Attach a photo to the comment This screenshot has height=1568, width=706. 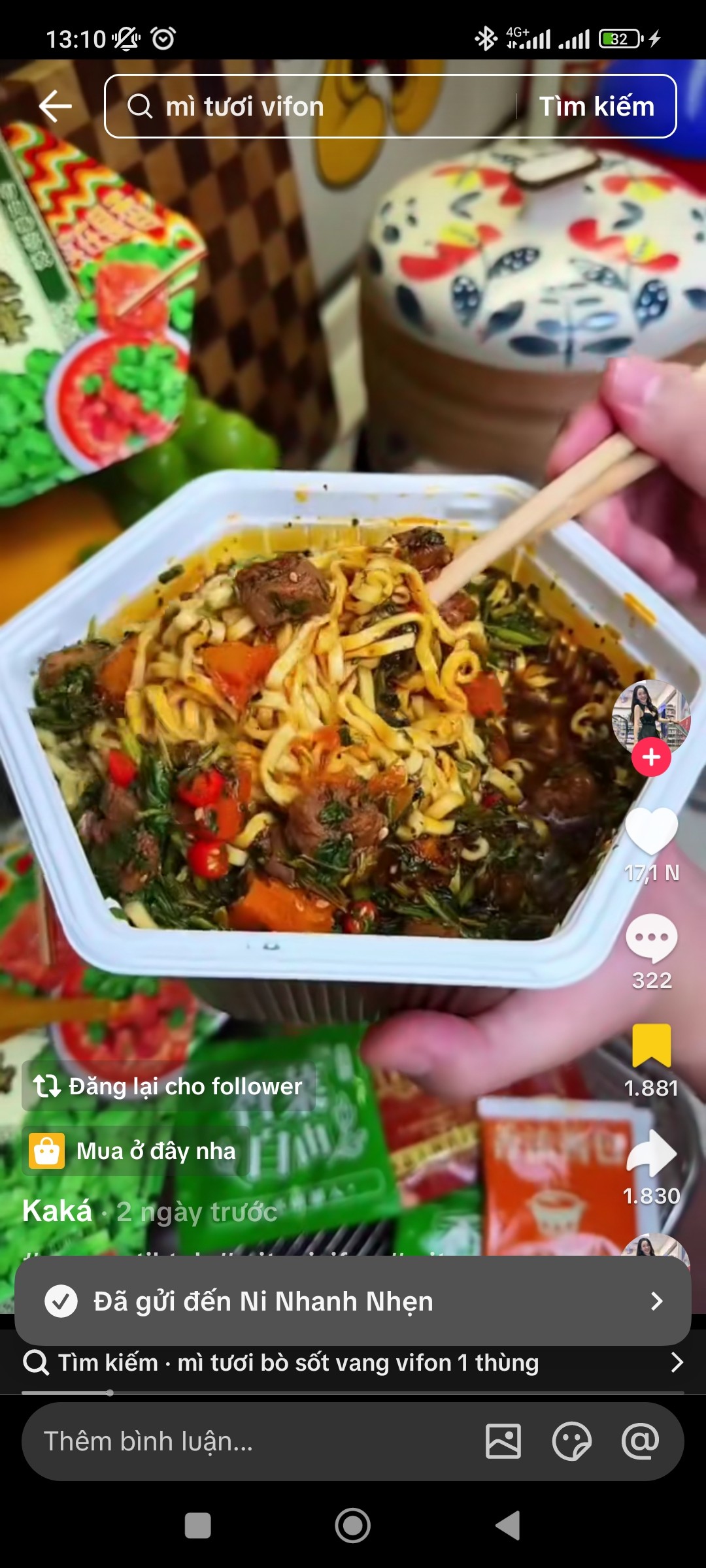point(503,1441)
